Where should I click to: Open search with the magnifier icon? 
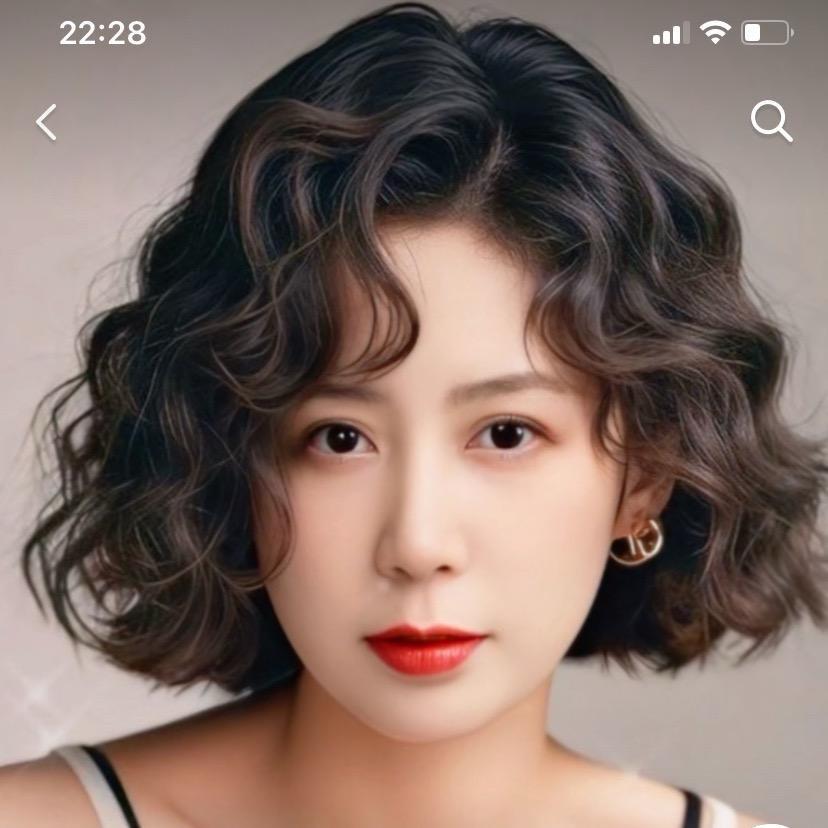click(x=771, y=122)
